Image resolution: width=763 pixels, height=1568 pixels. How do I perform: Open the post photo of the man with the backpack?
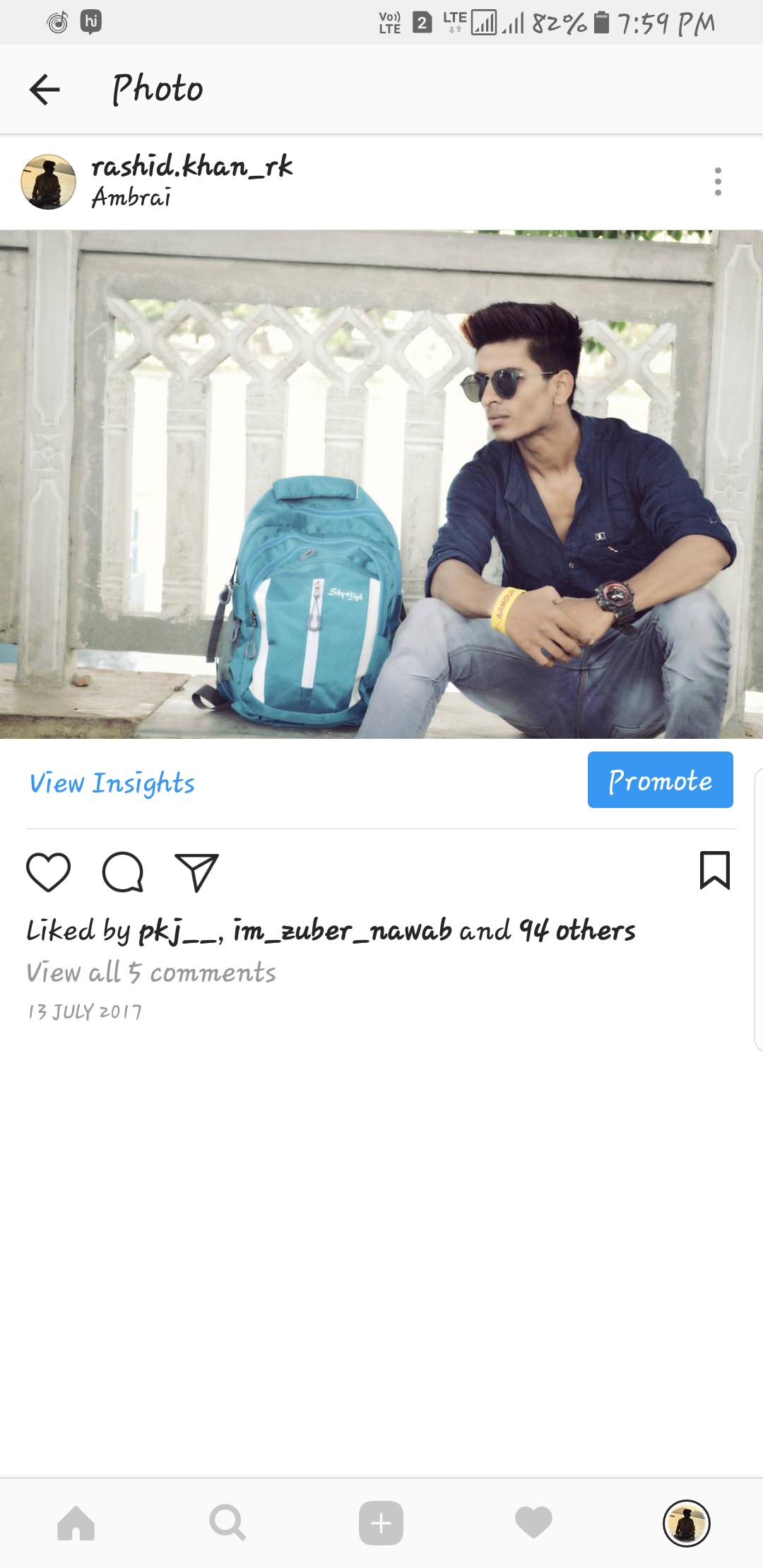click(381, 485)
